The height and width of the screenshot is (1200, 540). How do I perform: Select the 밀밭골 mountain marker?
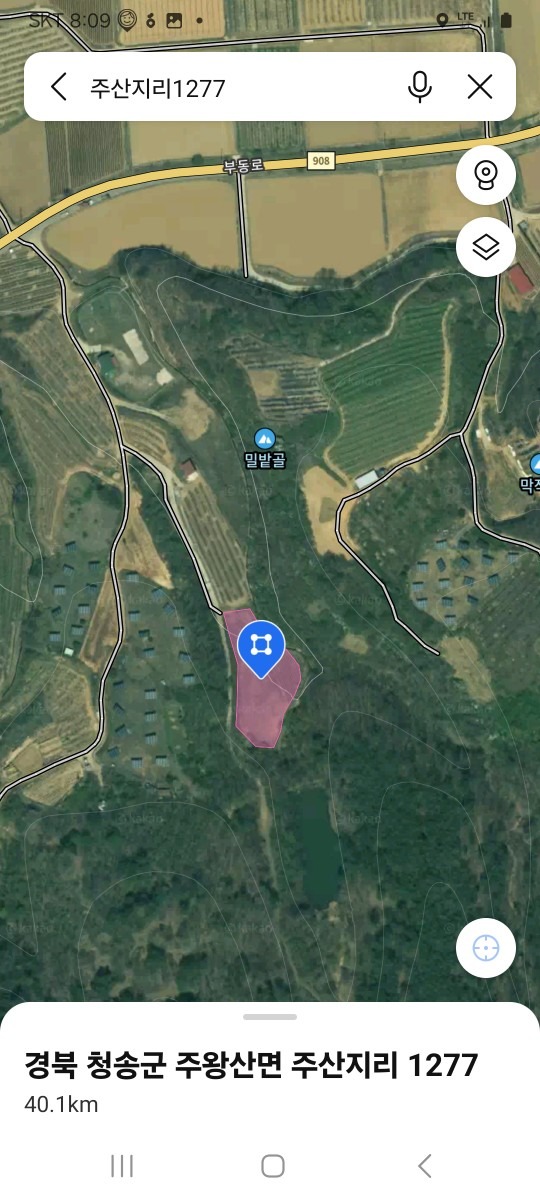click(264, 447)
